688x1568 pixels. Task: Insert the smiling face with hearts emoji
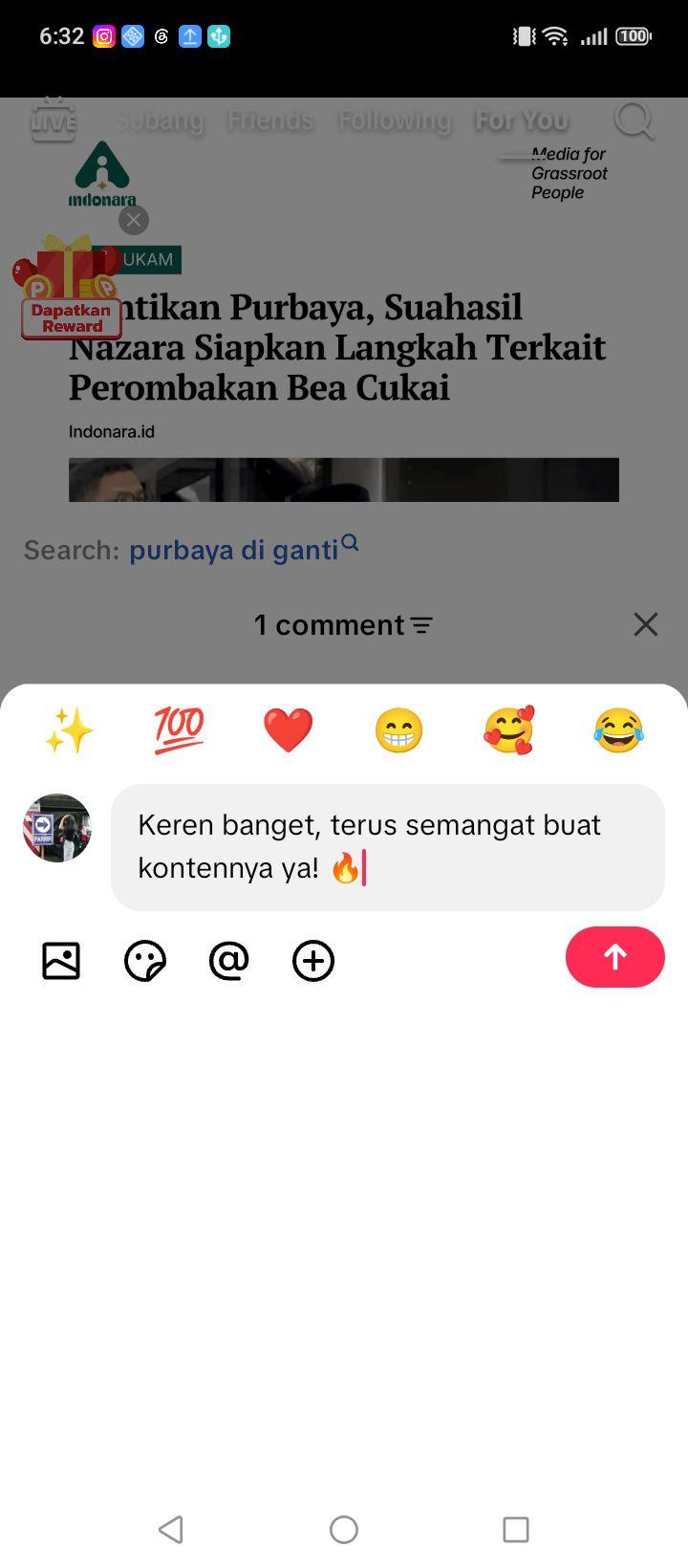coord(508,731)
